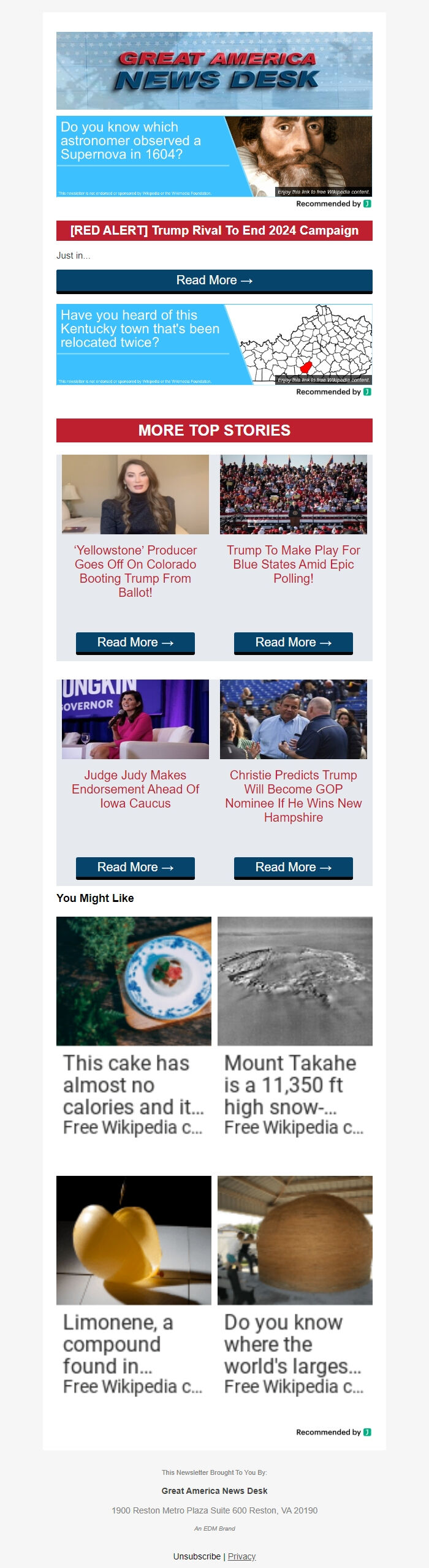Read more on Trump's blue states play
The height and width of the screenshot is (1568, 429).
(x=293, y=642)
